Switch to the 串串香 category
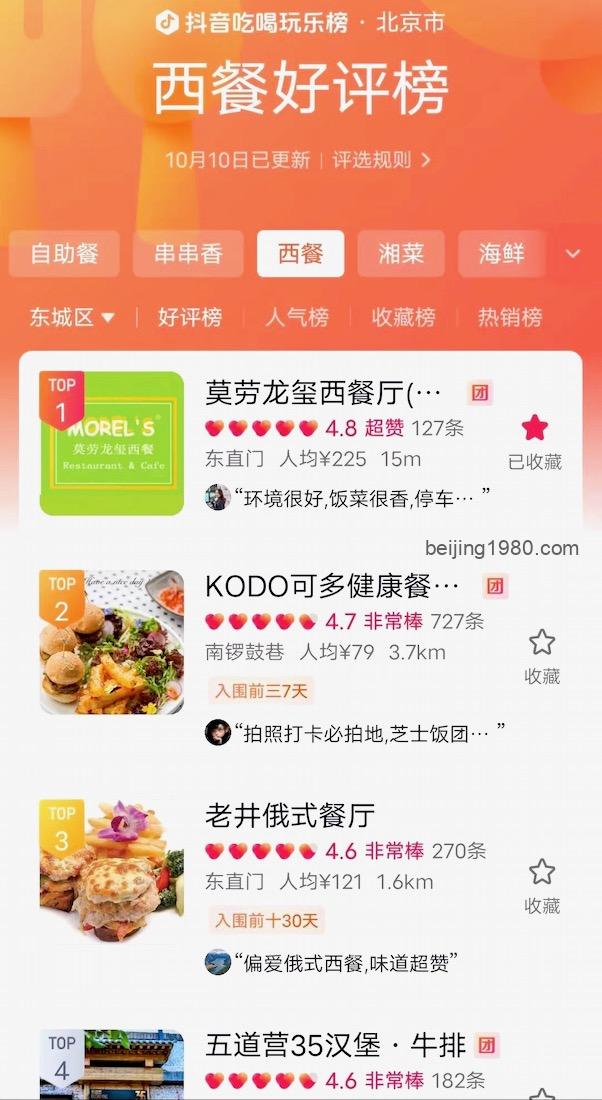The width and height of the screenshot is (602, 1100). coord(189,253)
